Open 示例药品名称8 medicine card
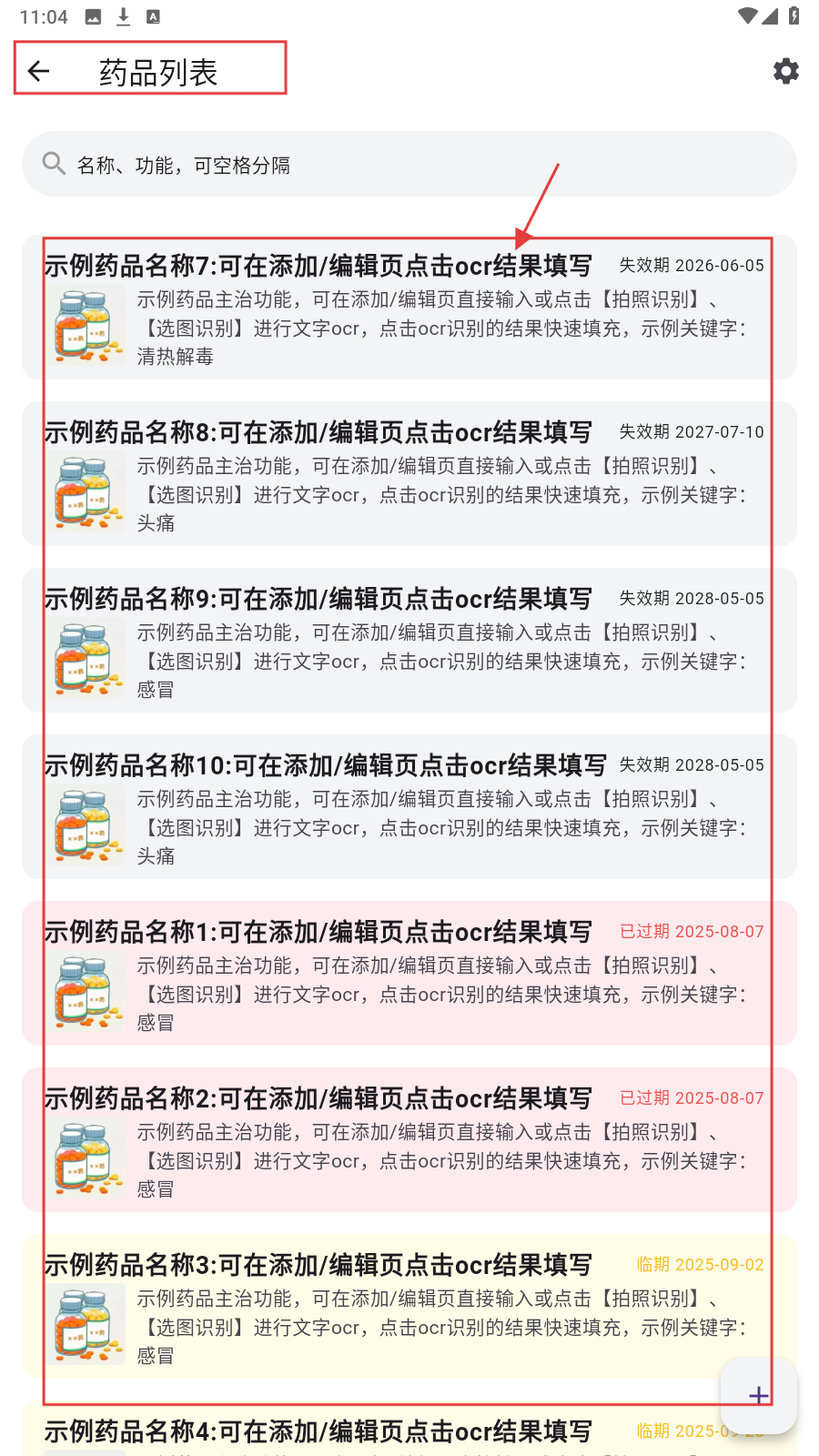Screen dimensions: 819x1456 click(409, 475)
